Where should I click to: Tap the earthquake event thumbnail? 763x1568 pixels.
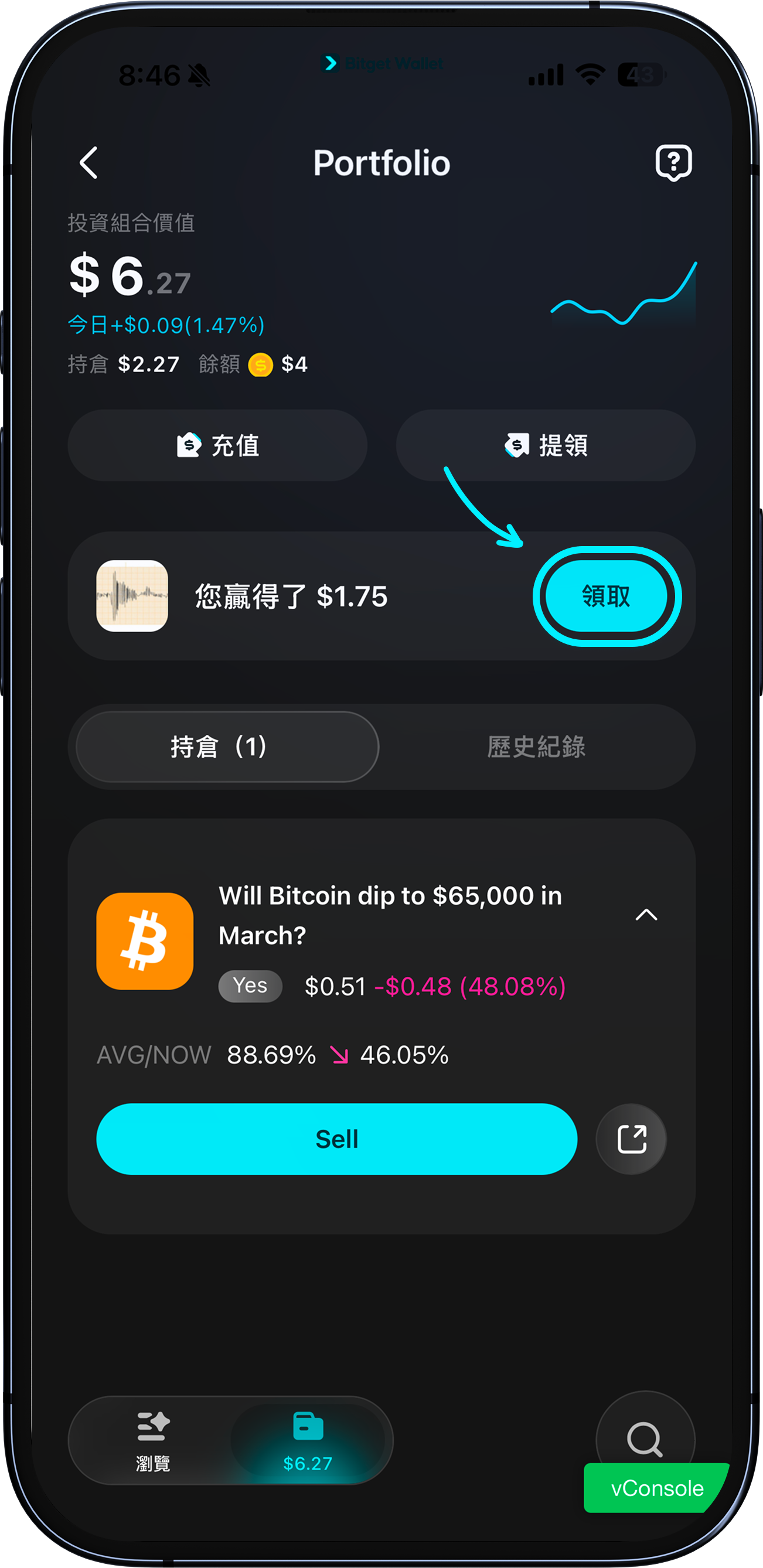(x=132, y=596)
